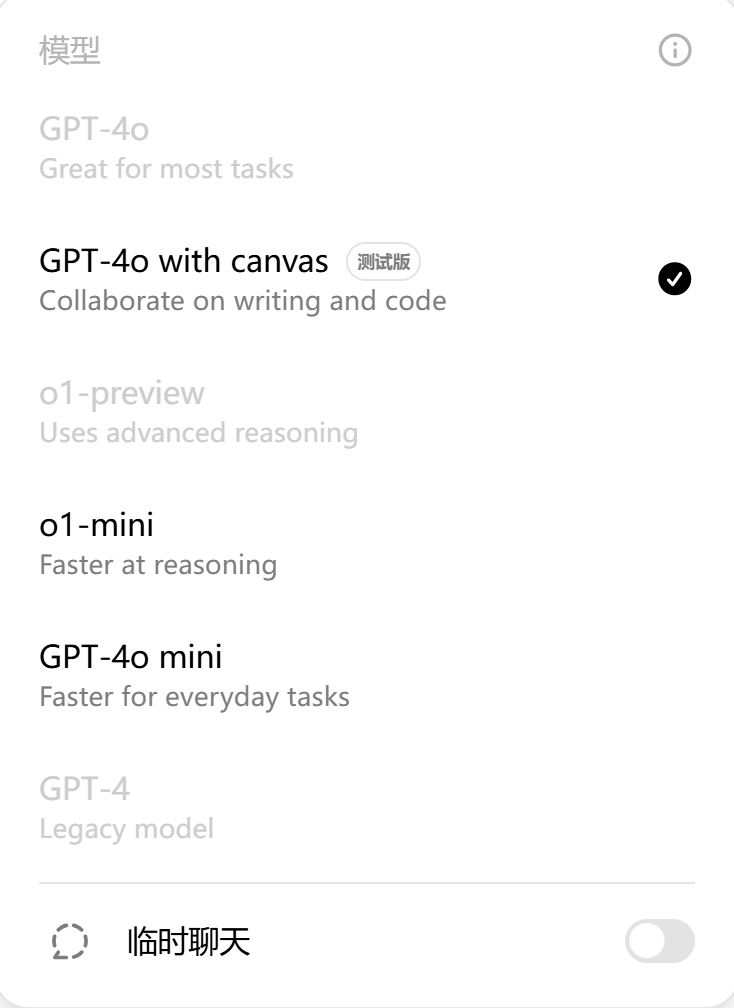Enable the 临时聊天 switch

coord(659,941)
